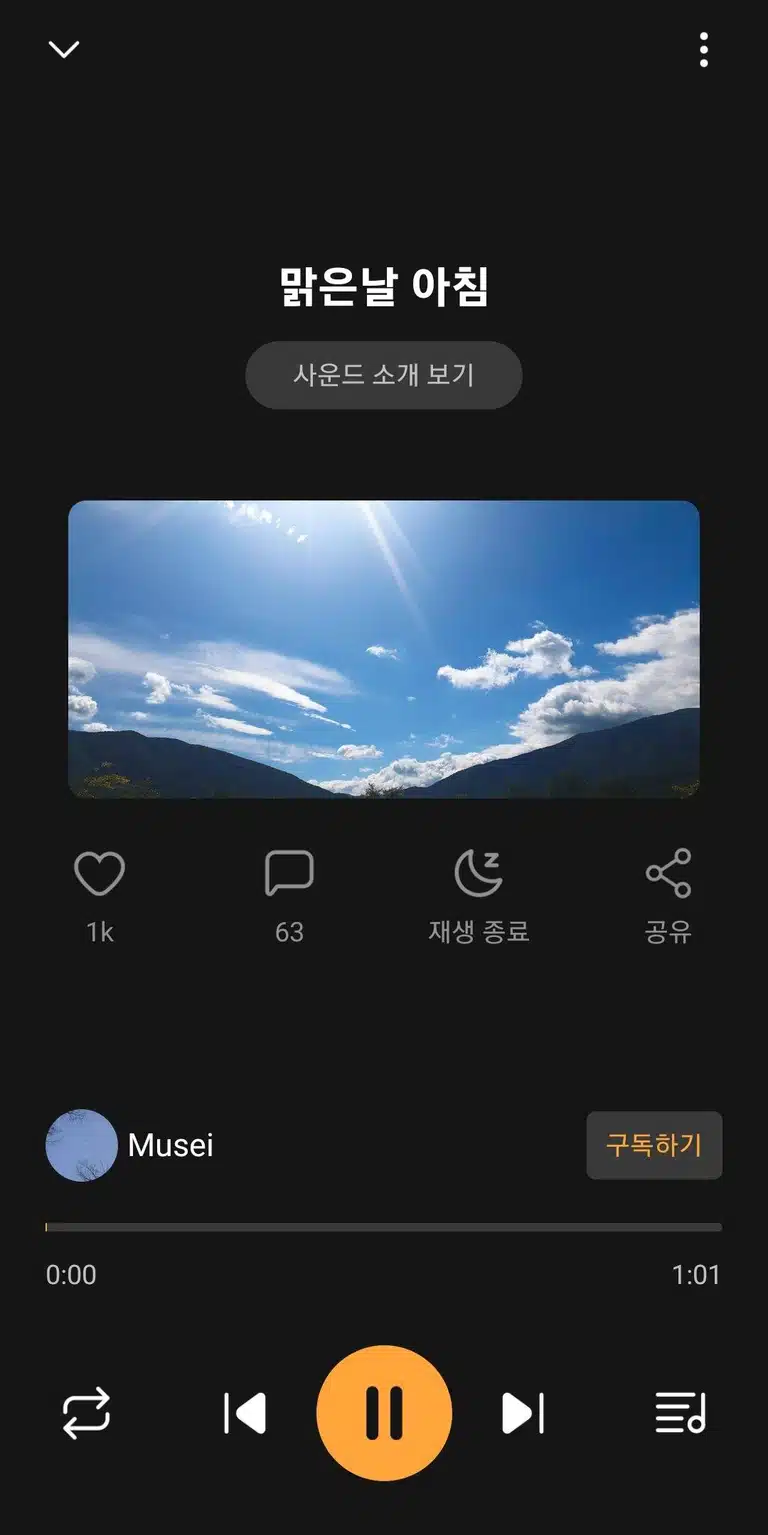The image size is (768, 1535).
Task: Open the comments bubble icon
Action: click(x=289, y=874)
